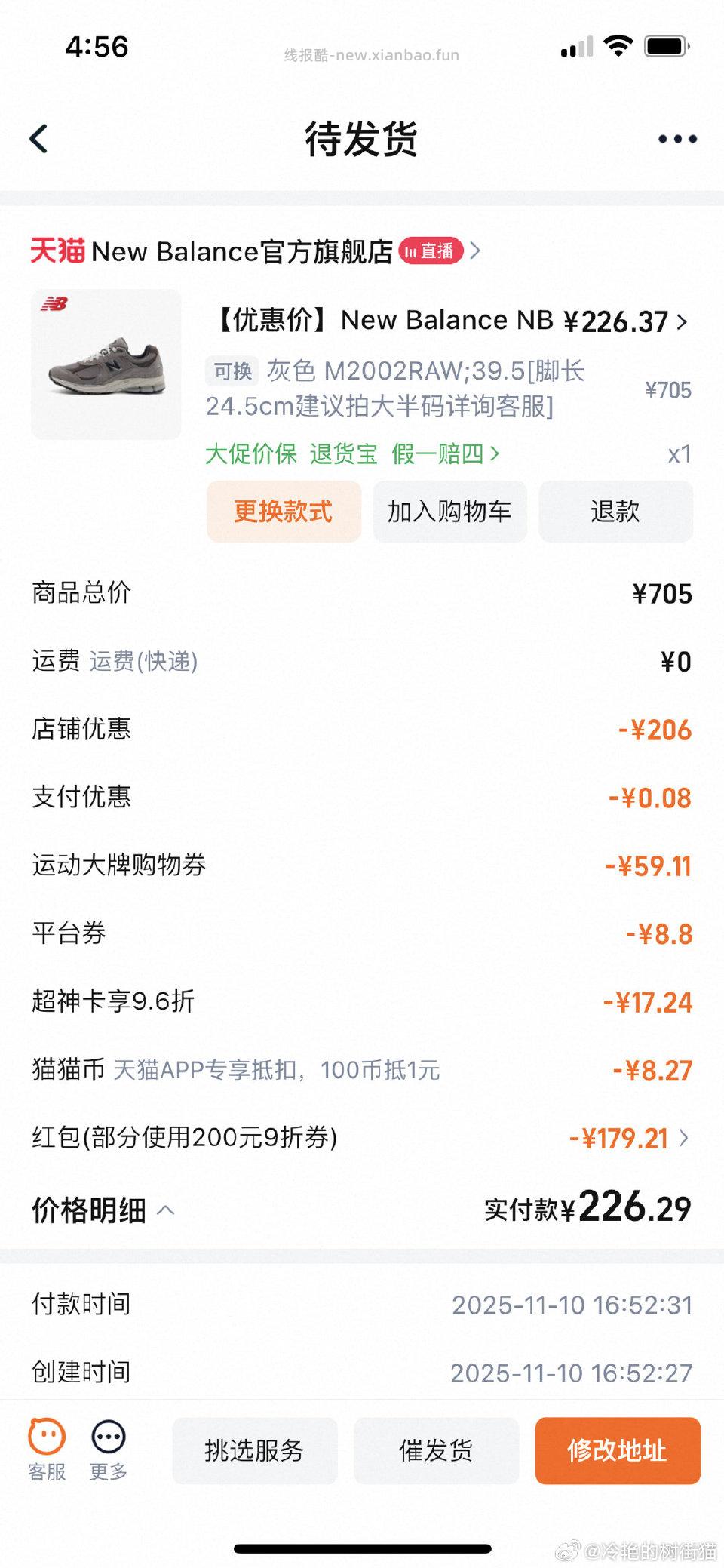Click the 更换款式 change style button
Image resolution: width=724 pixels, height=1568 pixels.
point(284,511)
